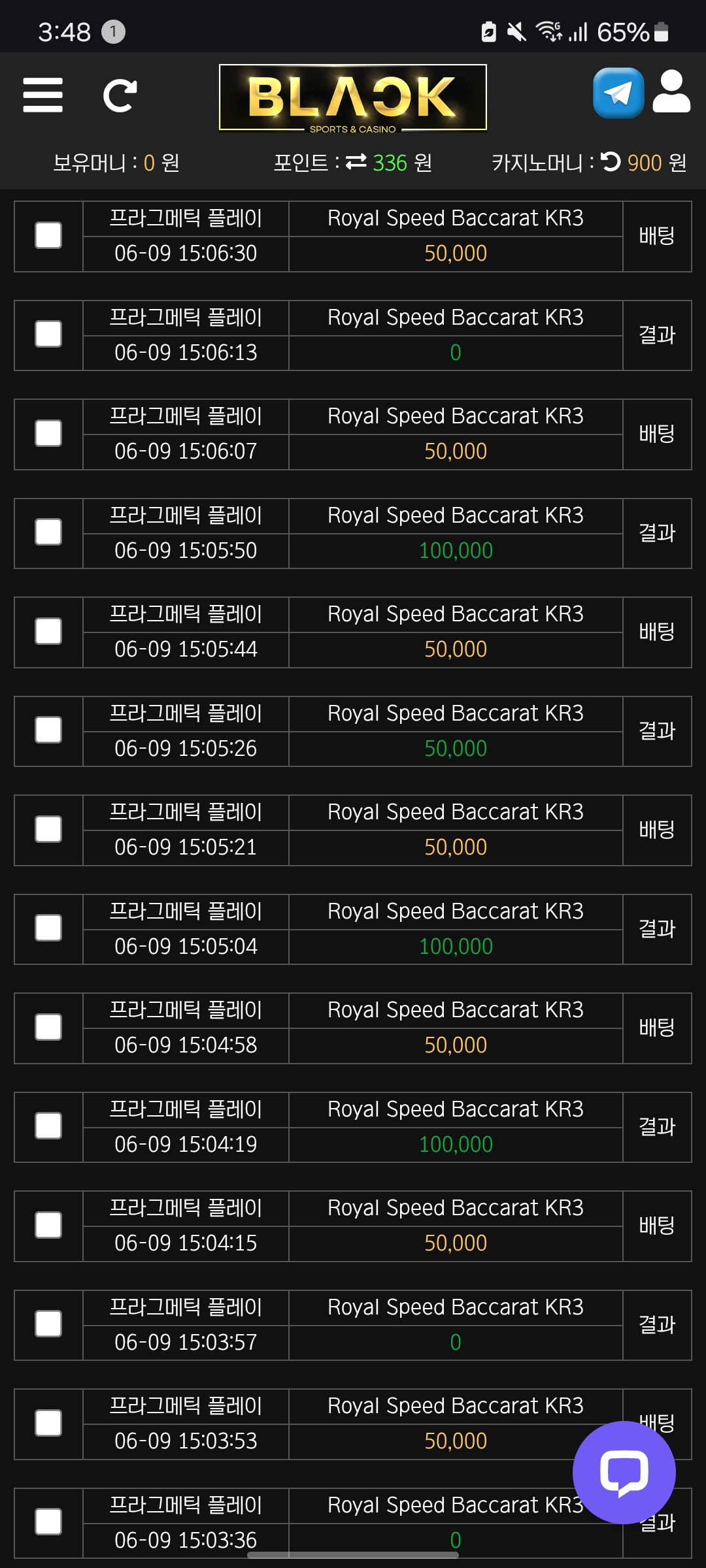Check the 15:05:44 row checkbox

(48, 631)
